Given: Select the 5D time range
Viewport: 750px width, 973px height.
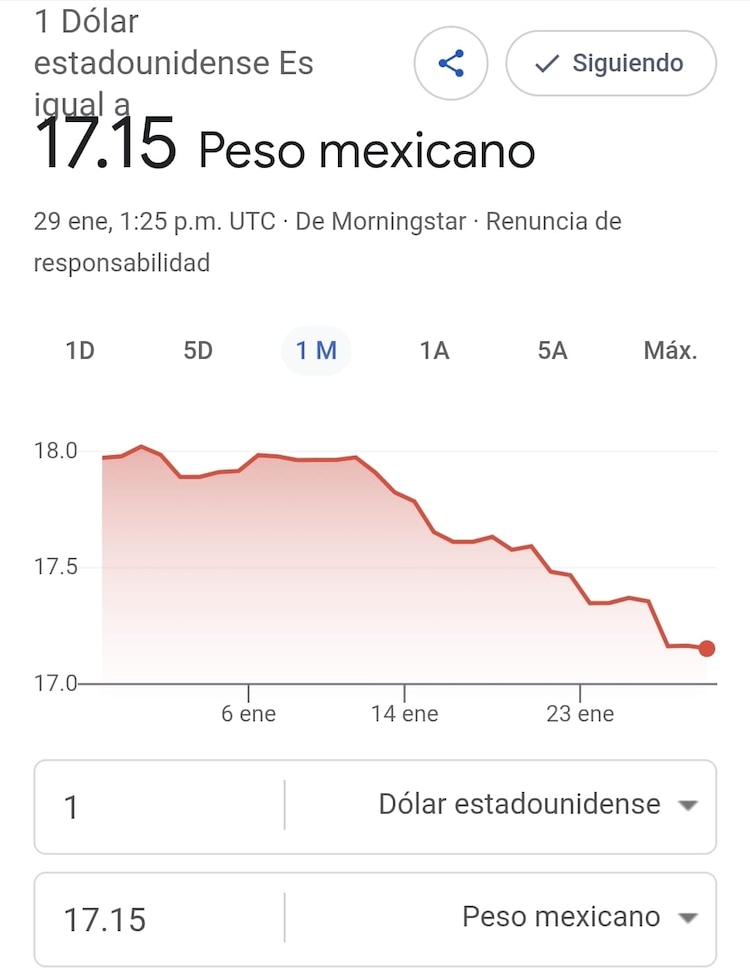Looking at the screenshot, I should [198, 351].
